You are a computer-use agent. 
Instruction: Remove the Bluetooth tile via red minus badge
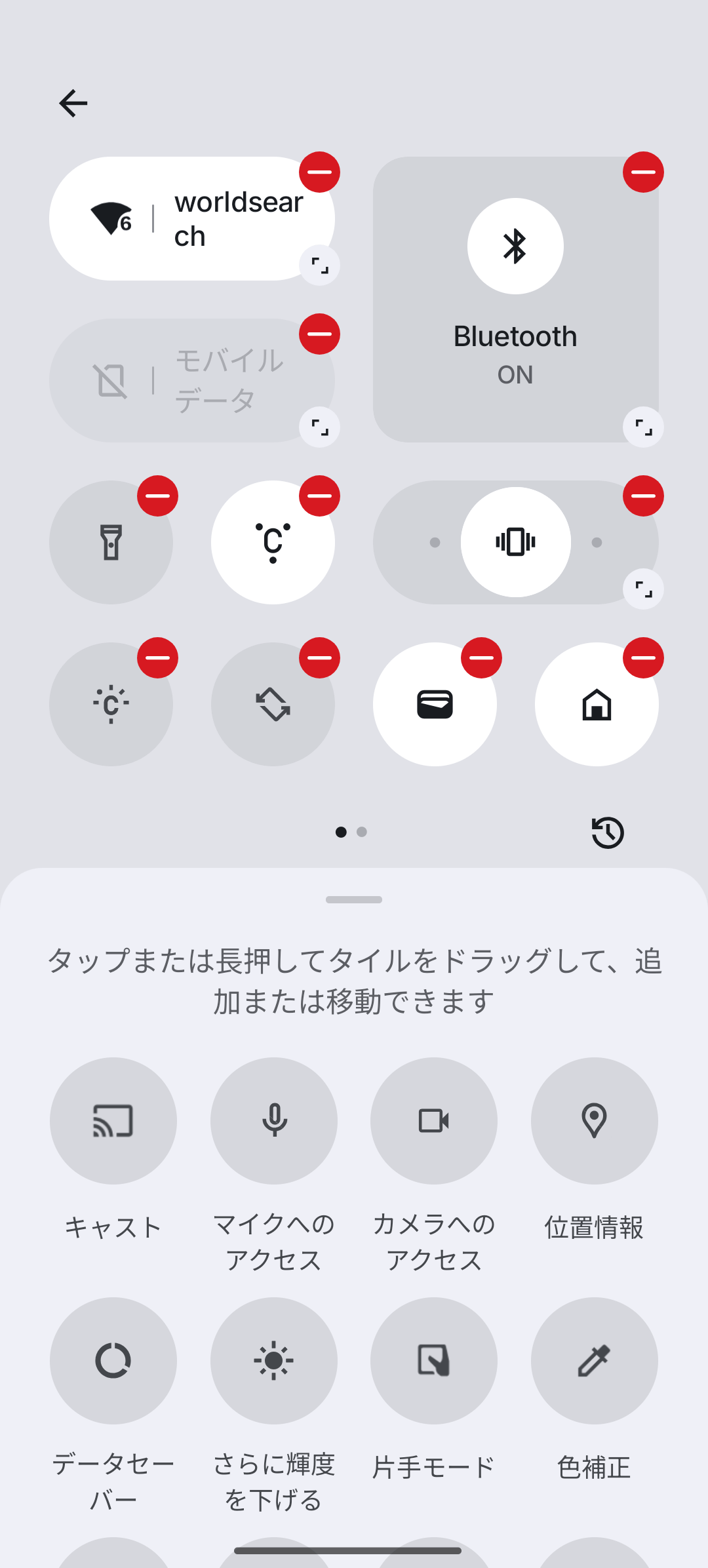[x=643, y=172]
